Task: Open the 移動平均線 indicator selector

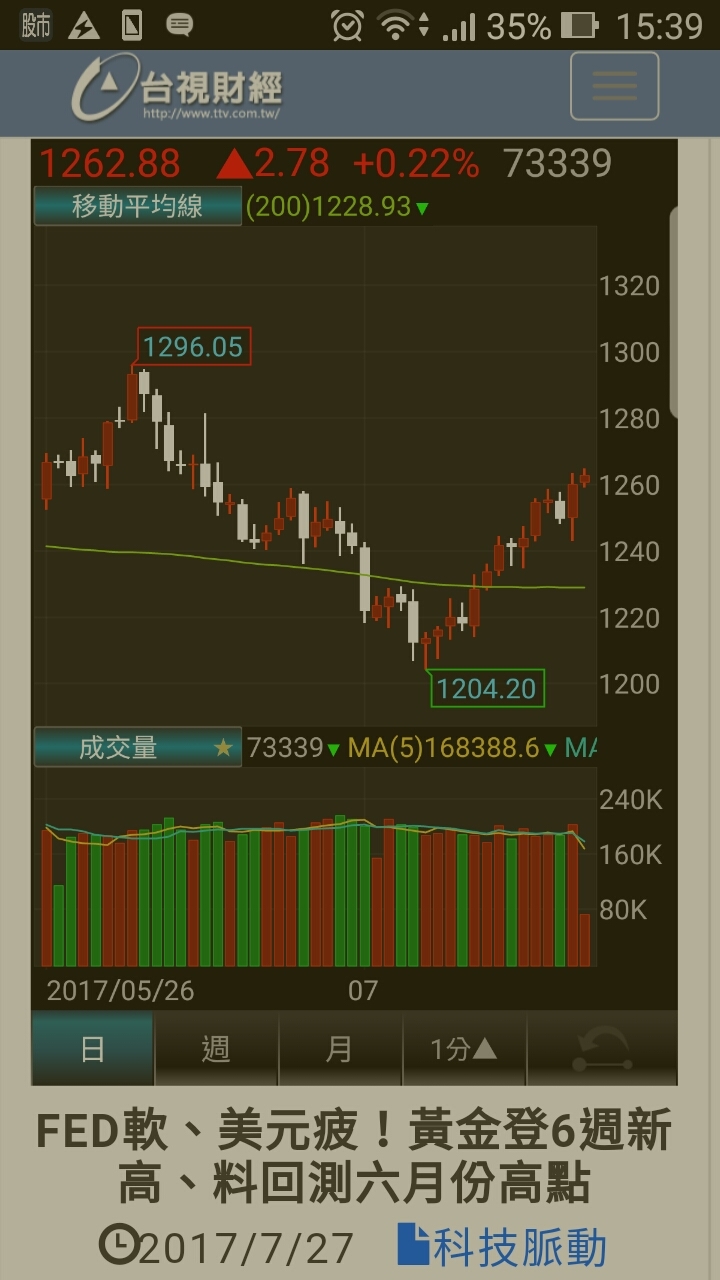Action: [138, 206]
